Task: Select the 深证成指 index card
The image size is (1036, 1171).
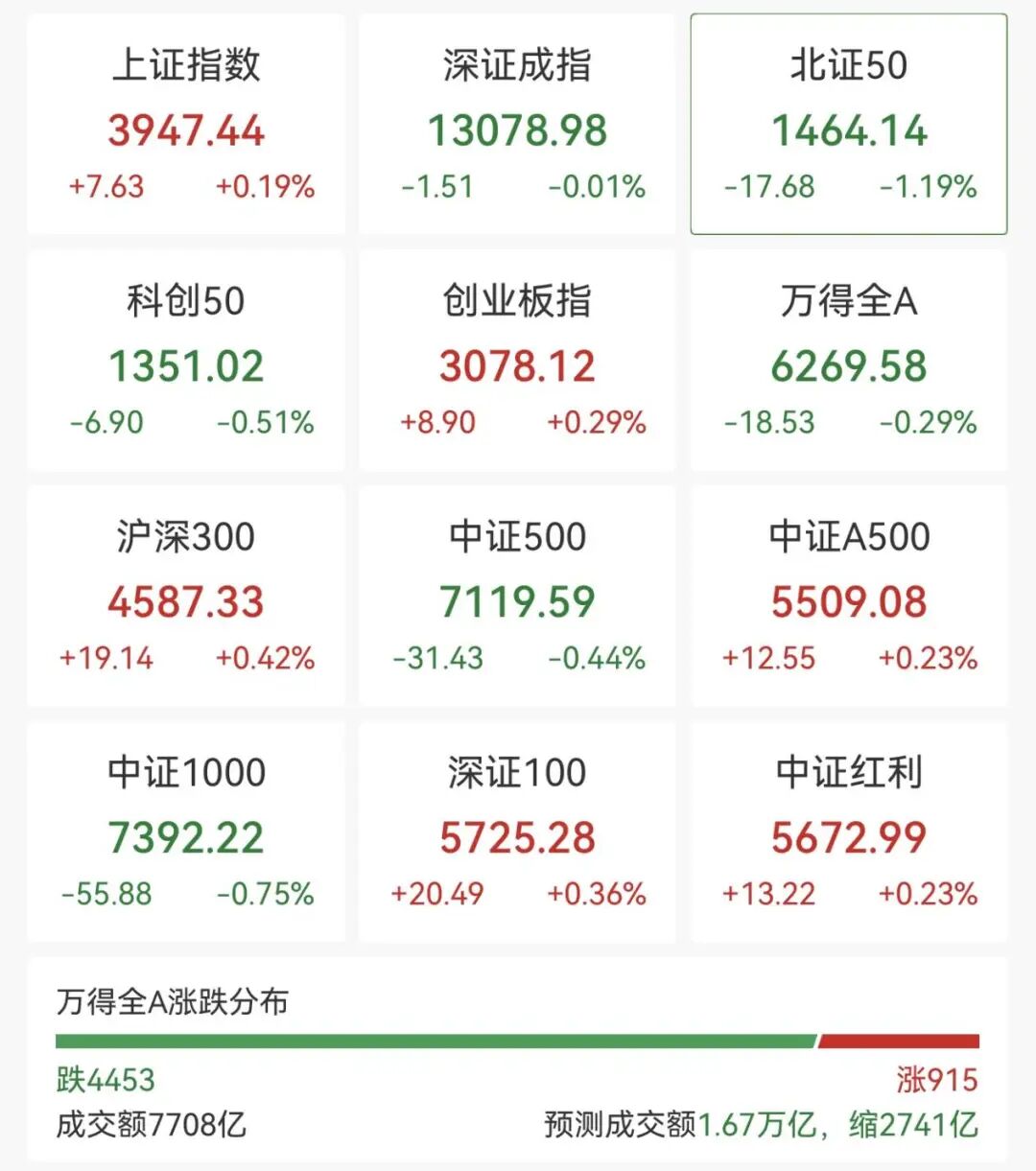Action: coord(517,125)
